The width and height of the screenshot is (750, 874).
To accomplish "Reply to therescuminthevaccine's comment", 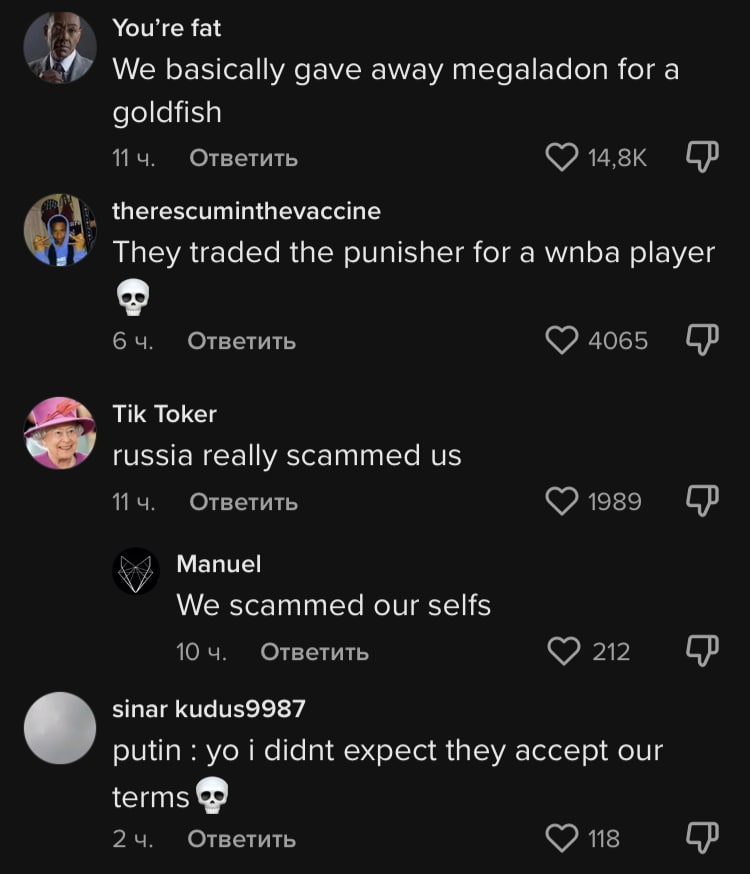I will (241, 341).
